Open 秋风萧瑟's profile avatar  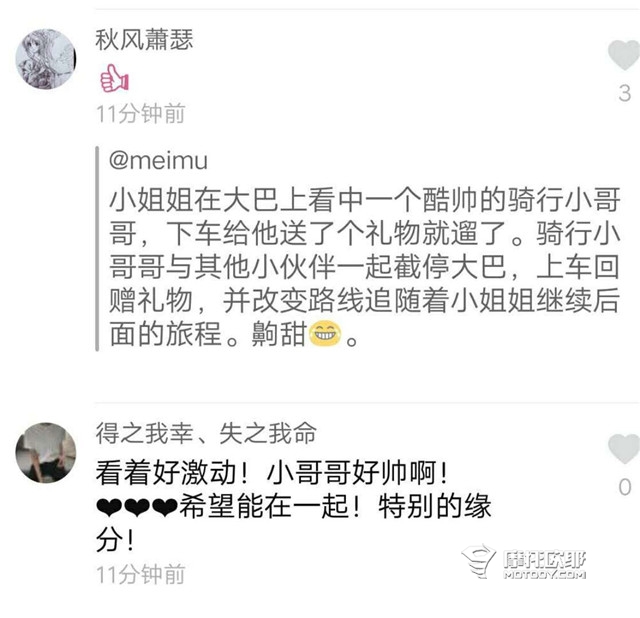point(45,59)
